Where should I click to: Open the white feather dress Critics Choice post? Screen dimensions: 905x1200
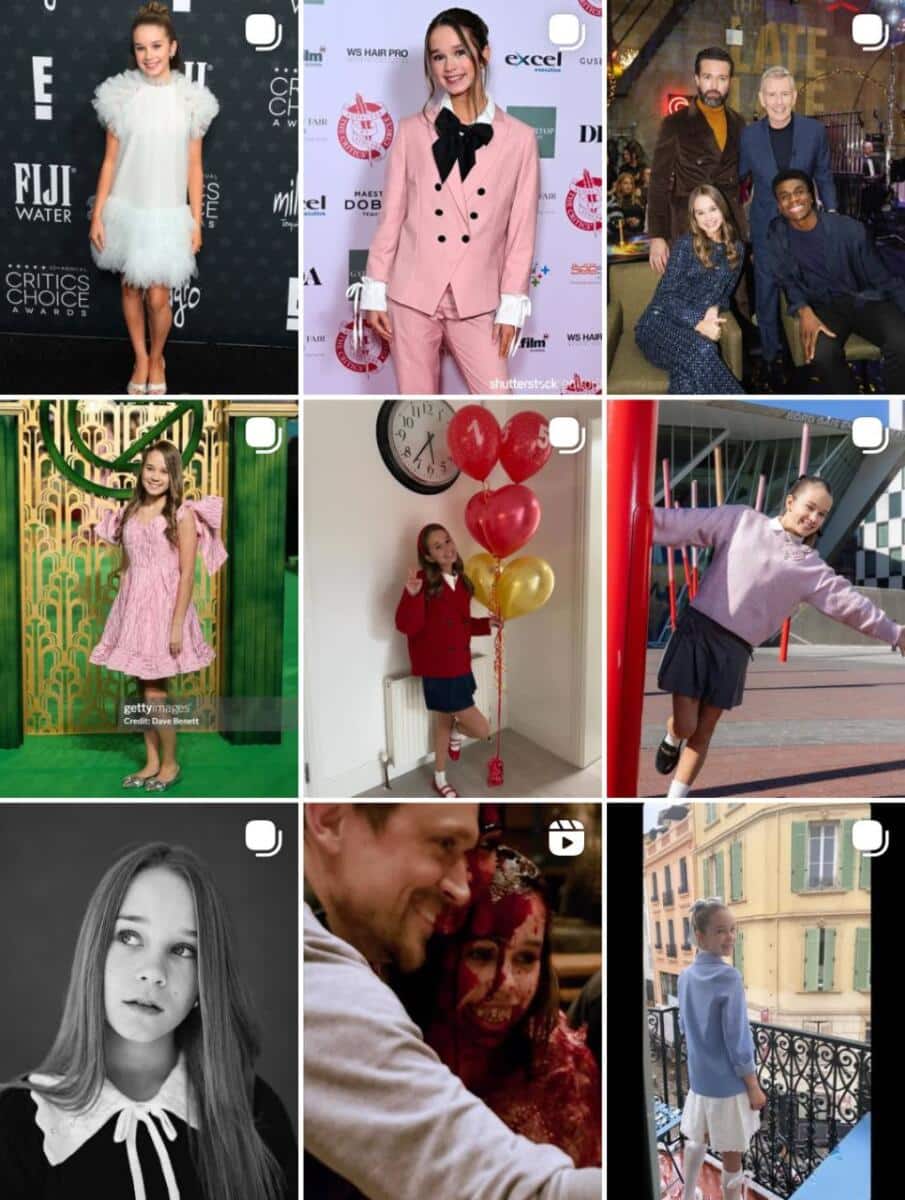point(148,196)
